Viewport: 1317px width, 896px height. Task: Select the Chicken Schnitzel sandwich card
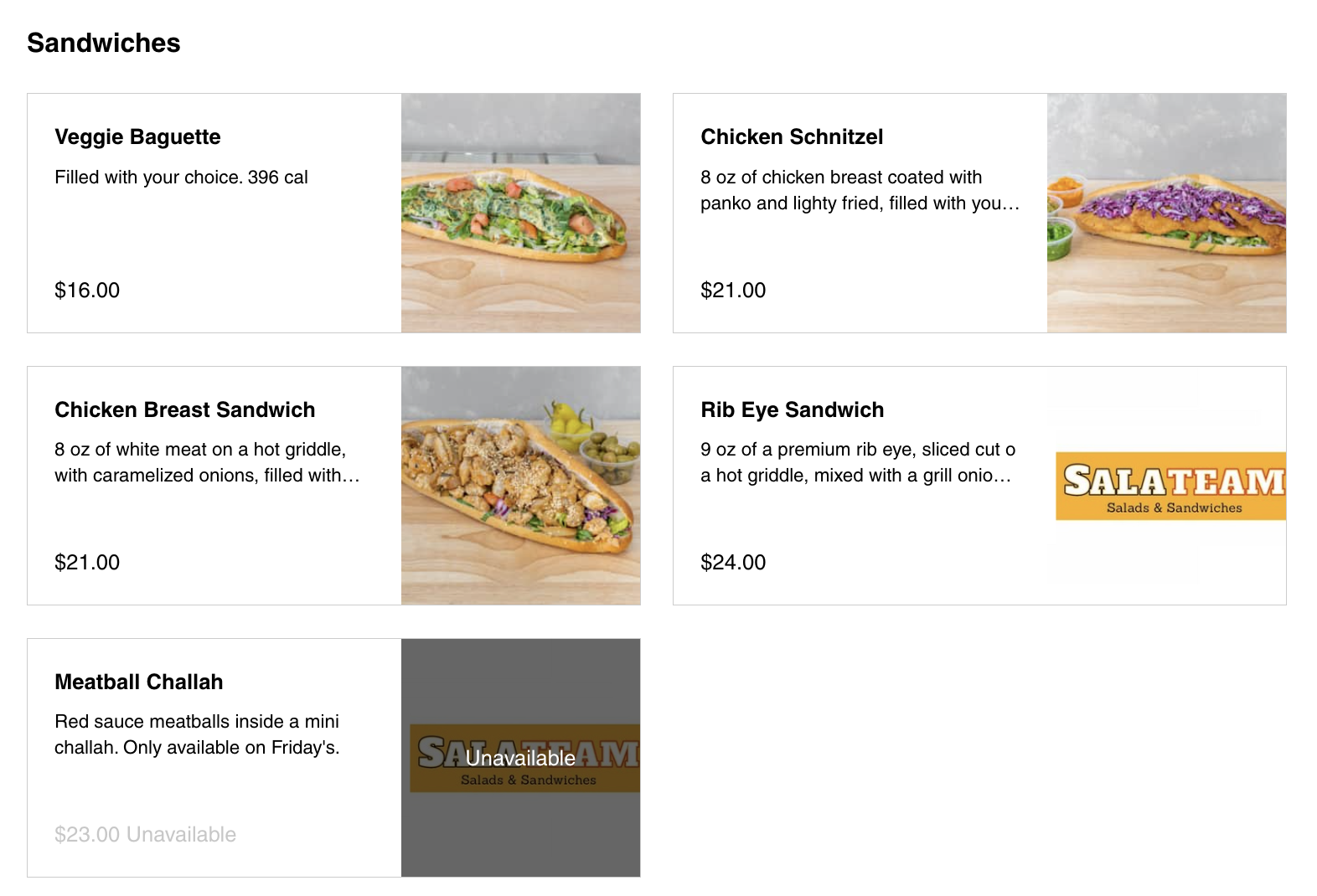979,213
